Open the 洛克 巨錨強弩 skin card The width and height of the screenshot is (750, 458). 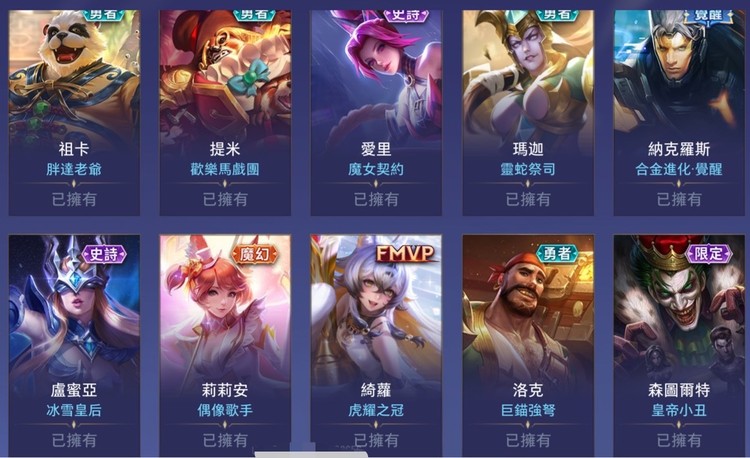[528, 346]
